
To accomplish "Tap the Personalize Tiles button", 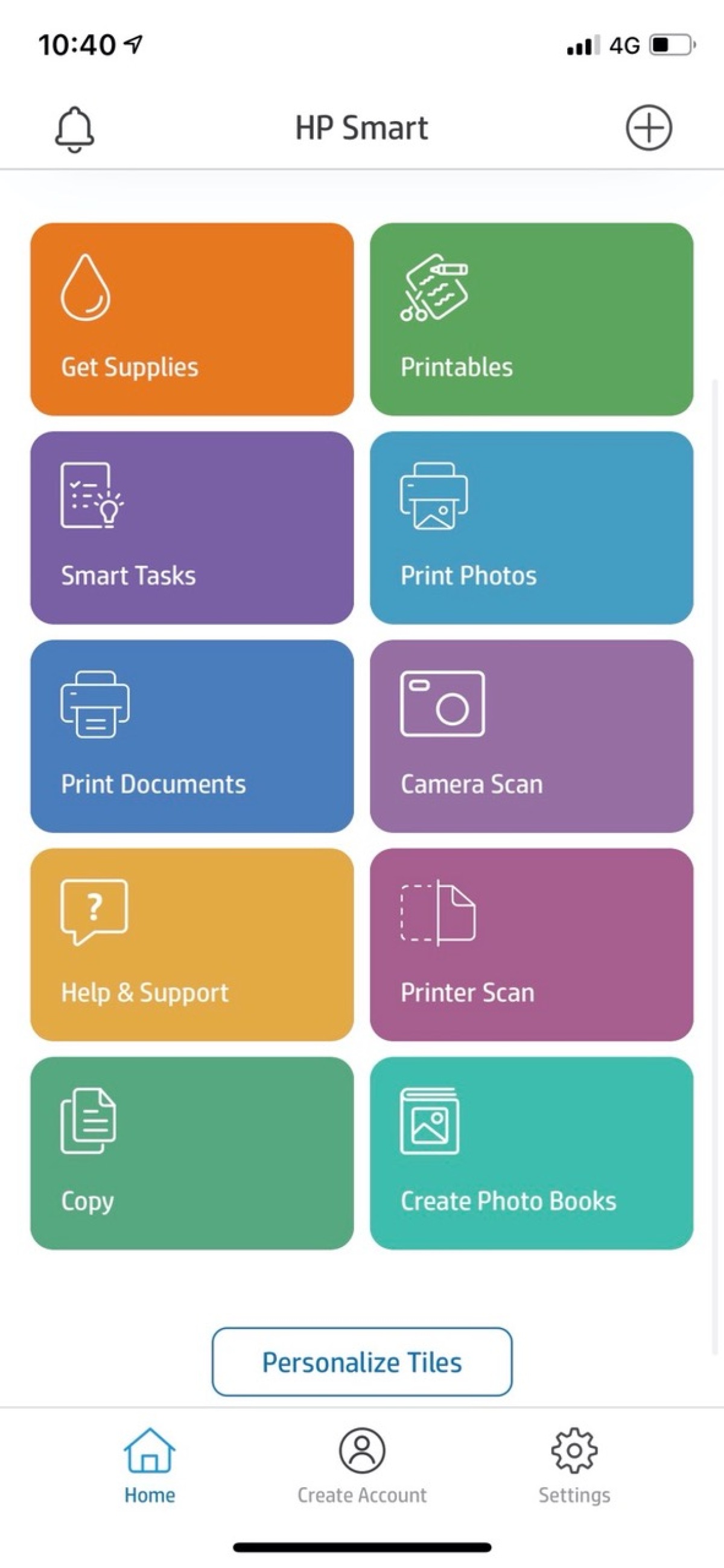I will click(x=361, y=1362).
